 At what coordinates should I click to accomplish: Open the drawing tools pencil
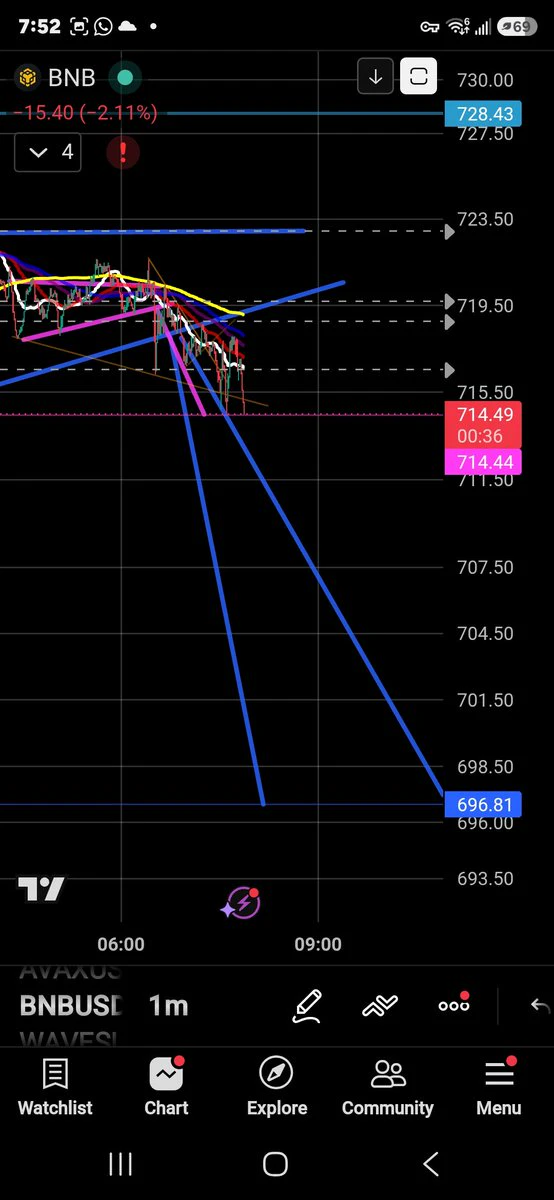[307, 1005]
